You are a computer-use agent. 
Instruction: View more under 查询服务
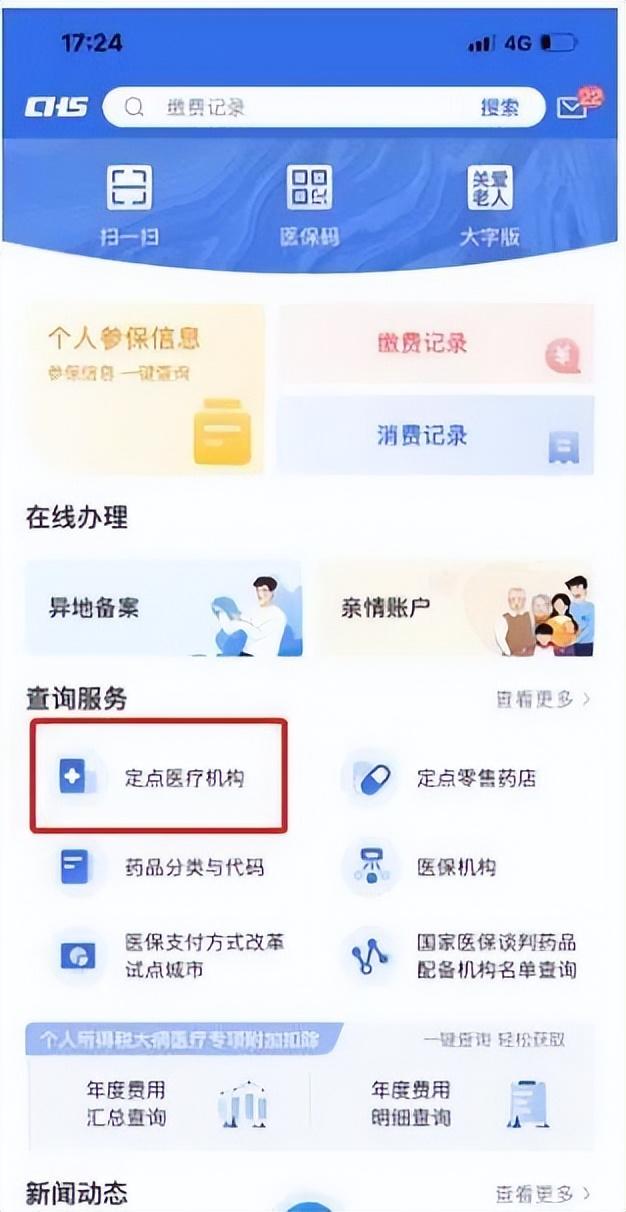(543, 699)
